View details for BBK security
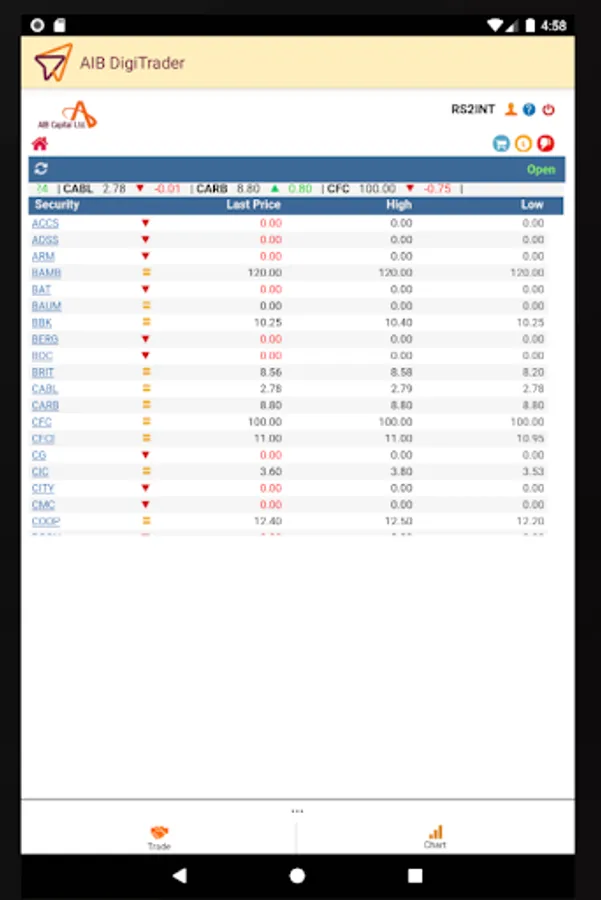Image resolution: width=601 pixels, height=900 pixels. (42, 322)
